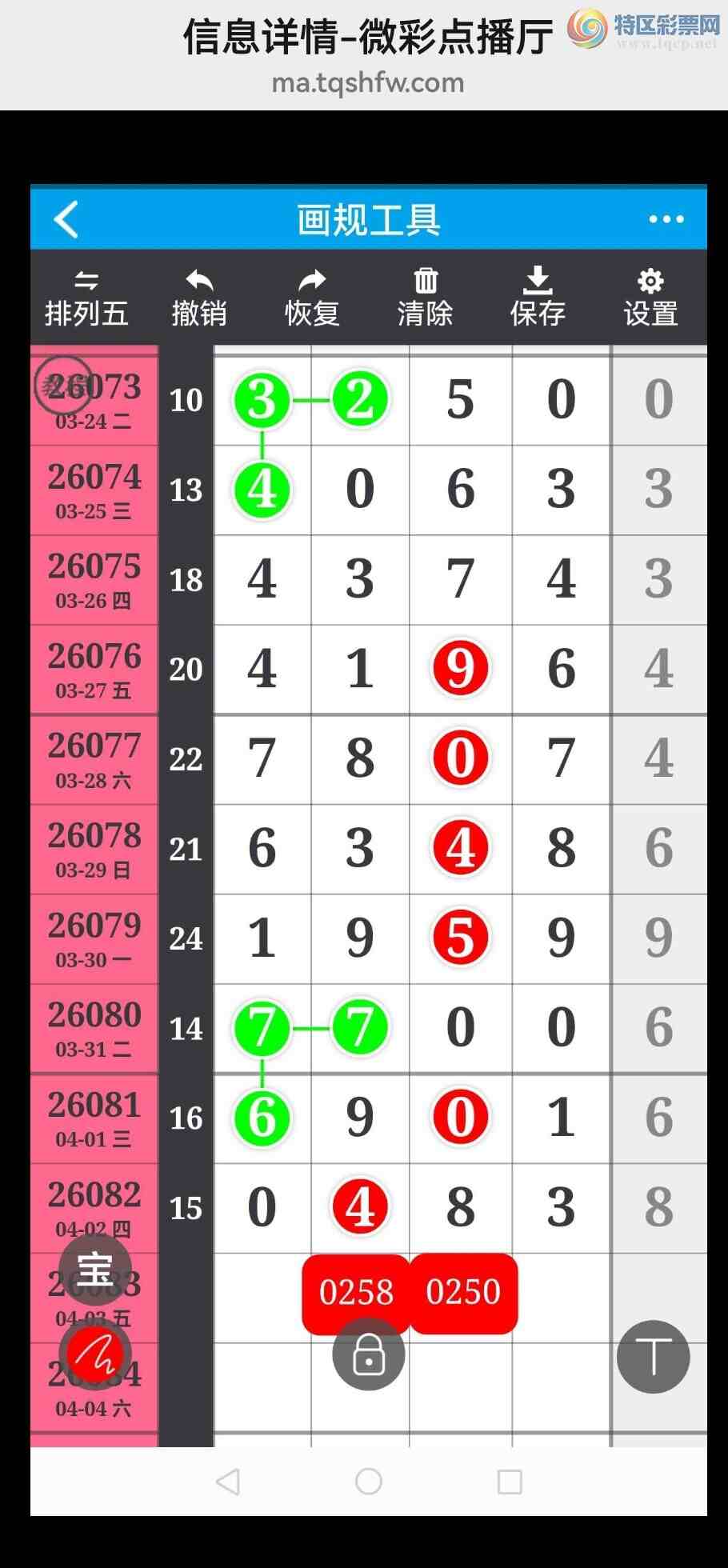Undo the last mark with 撤销
This screenshot has height=1568, width=728.
pyautogui.click(x=199, y=299)
